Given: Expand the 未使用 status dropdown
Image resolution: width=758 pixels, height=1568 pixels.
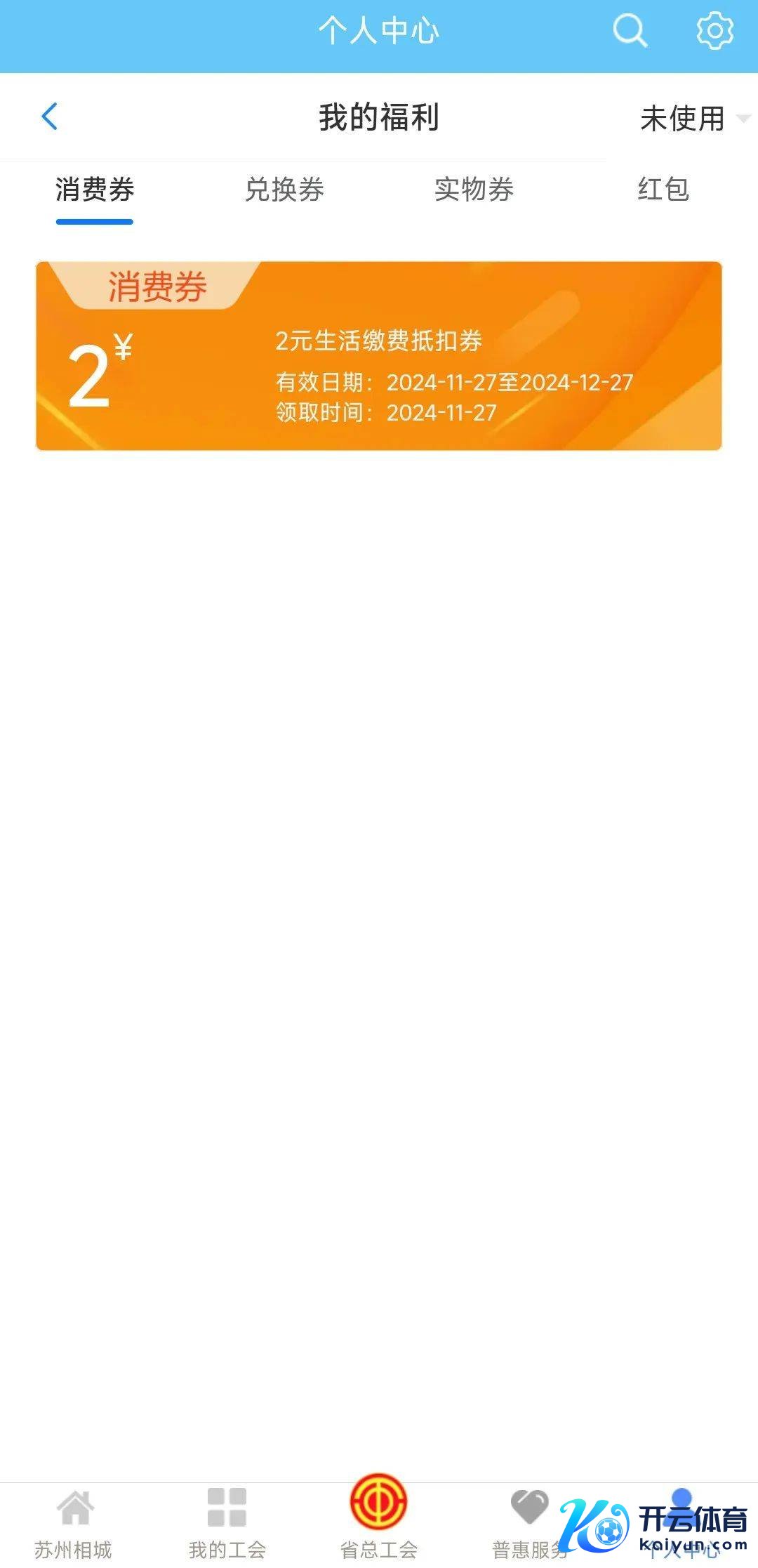Looking at the screenshot, I should tap(693, 118).
